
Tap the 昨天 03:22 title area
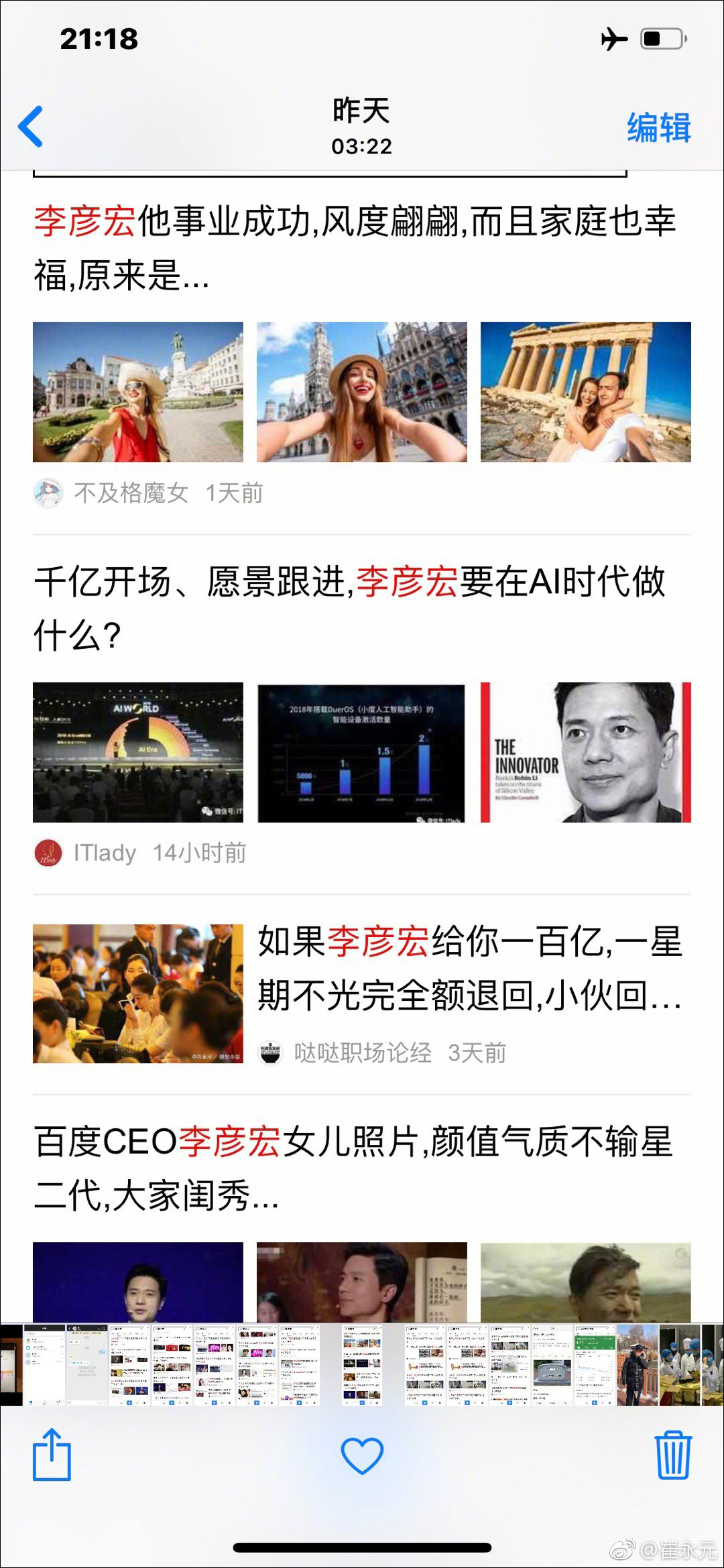(x=362, y=127)
